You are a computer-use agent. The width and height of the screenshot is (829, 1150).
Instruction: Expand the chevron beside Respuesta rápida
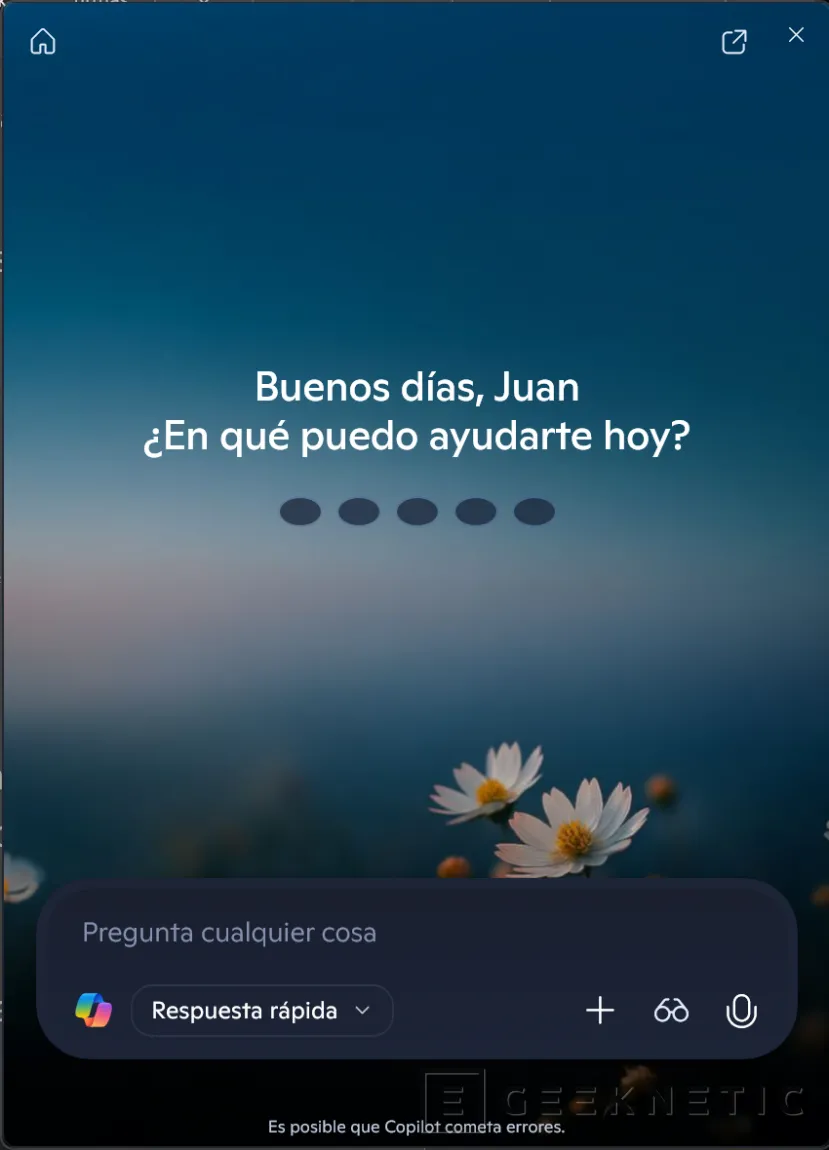click(363, 1010)
